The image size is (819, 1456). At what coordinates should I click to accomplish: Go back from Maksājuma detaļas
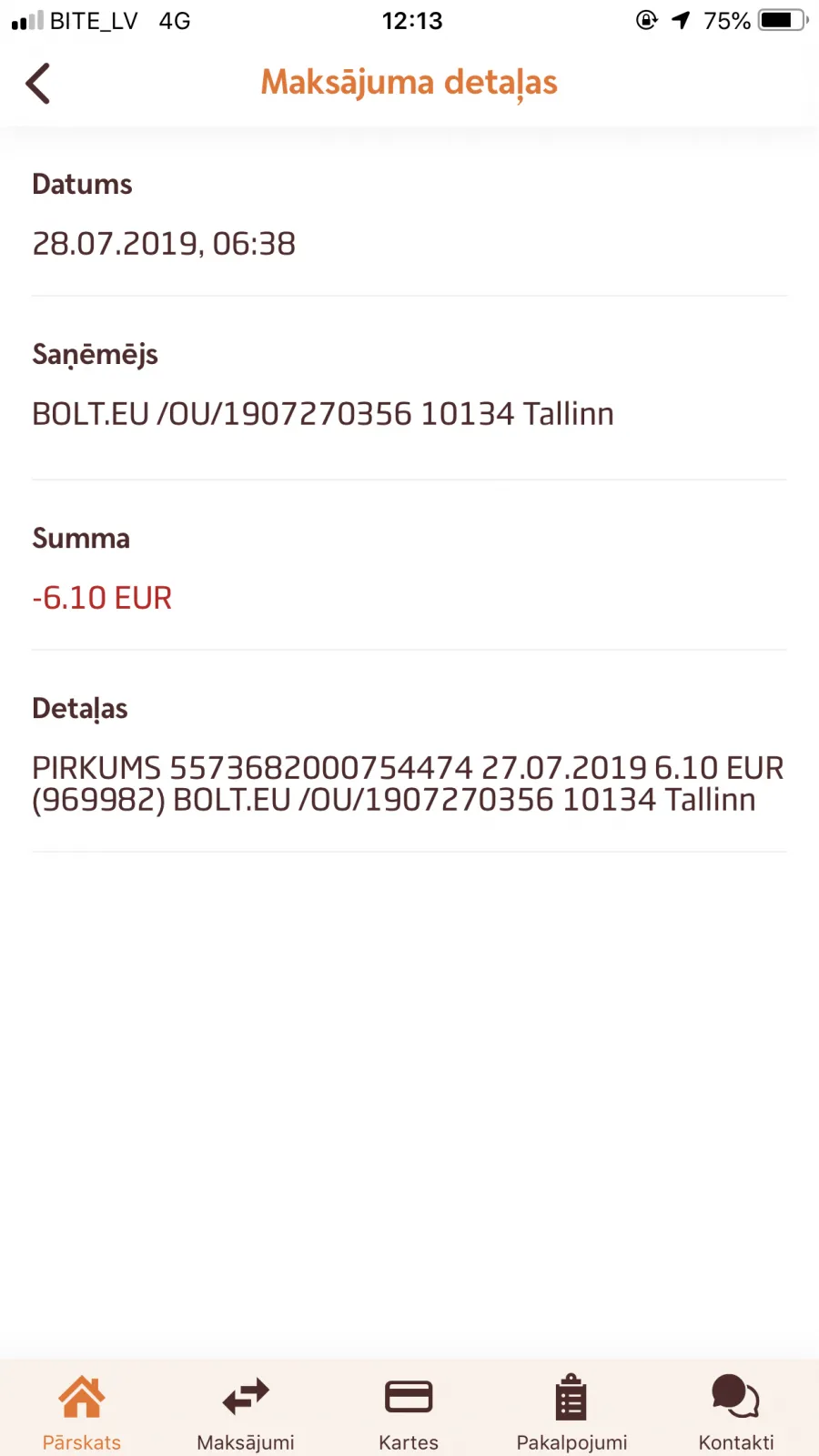coord(37,84)
